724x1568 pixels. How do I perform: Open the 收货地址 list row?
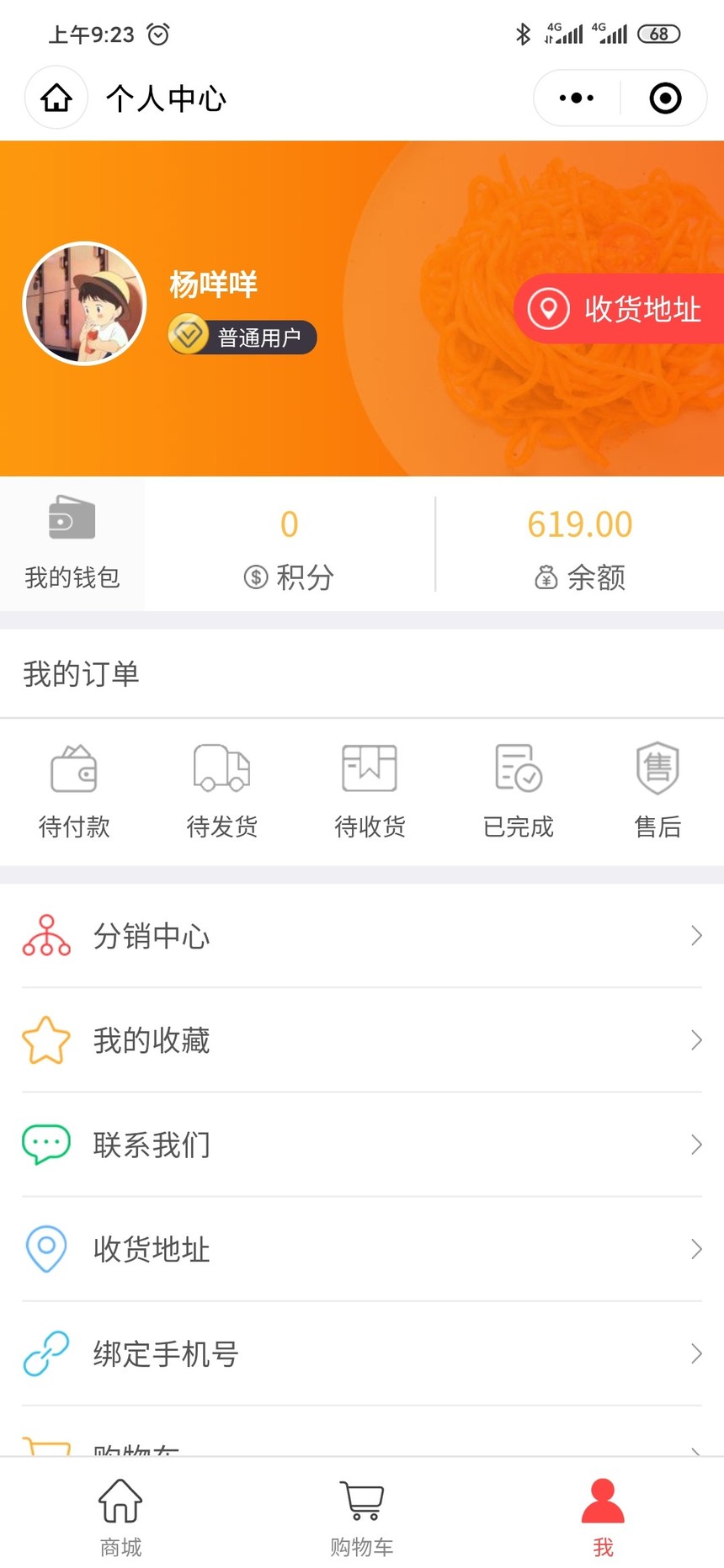point(362,1249)
